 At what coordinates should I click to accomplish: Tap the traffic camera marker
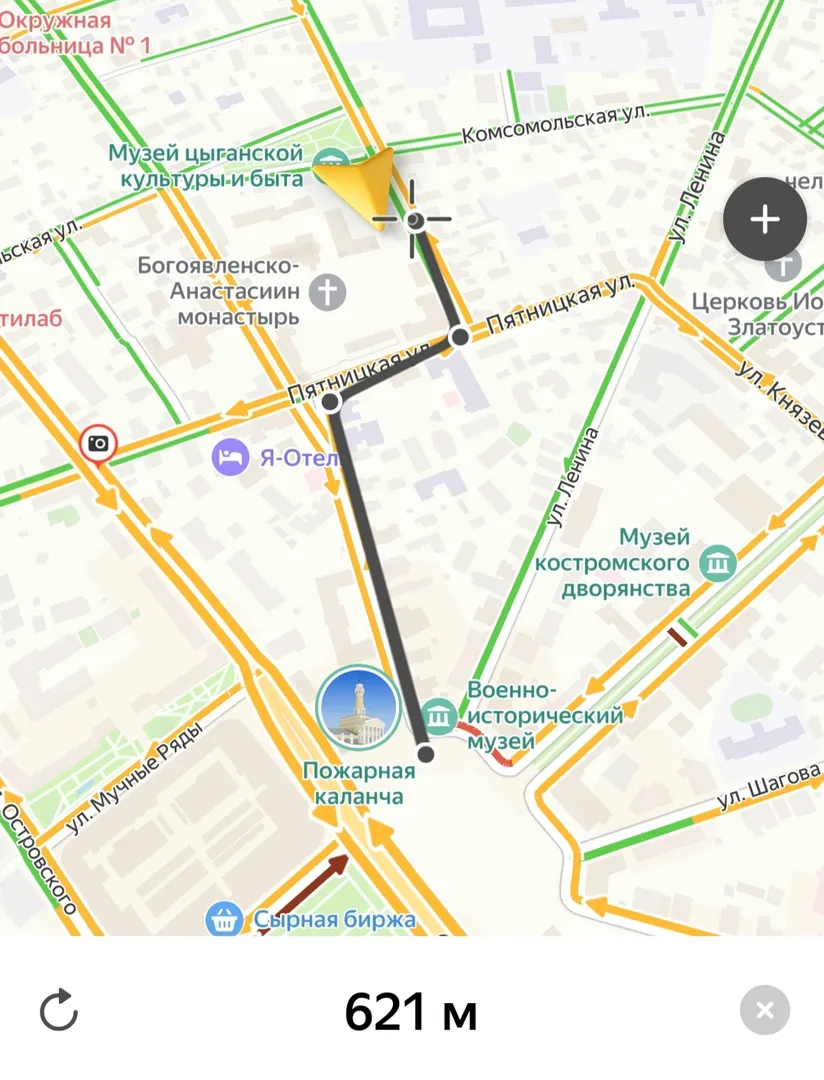(x=98, y=443)
